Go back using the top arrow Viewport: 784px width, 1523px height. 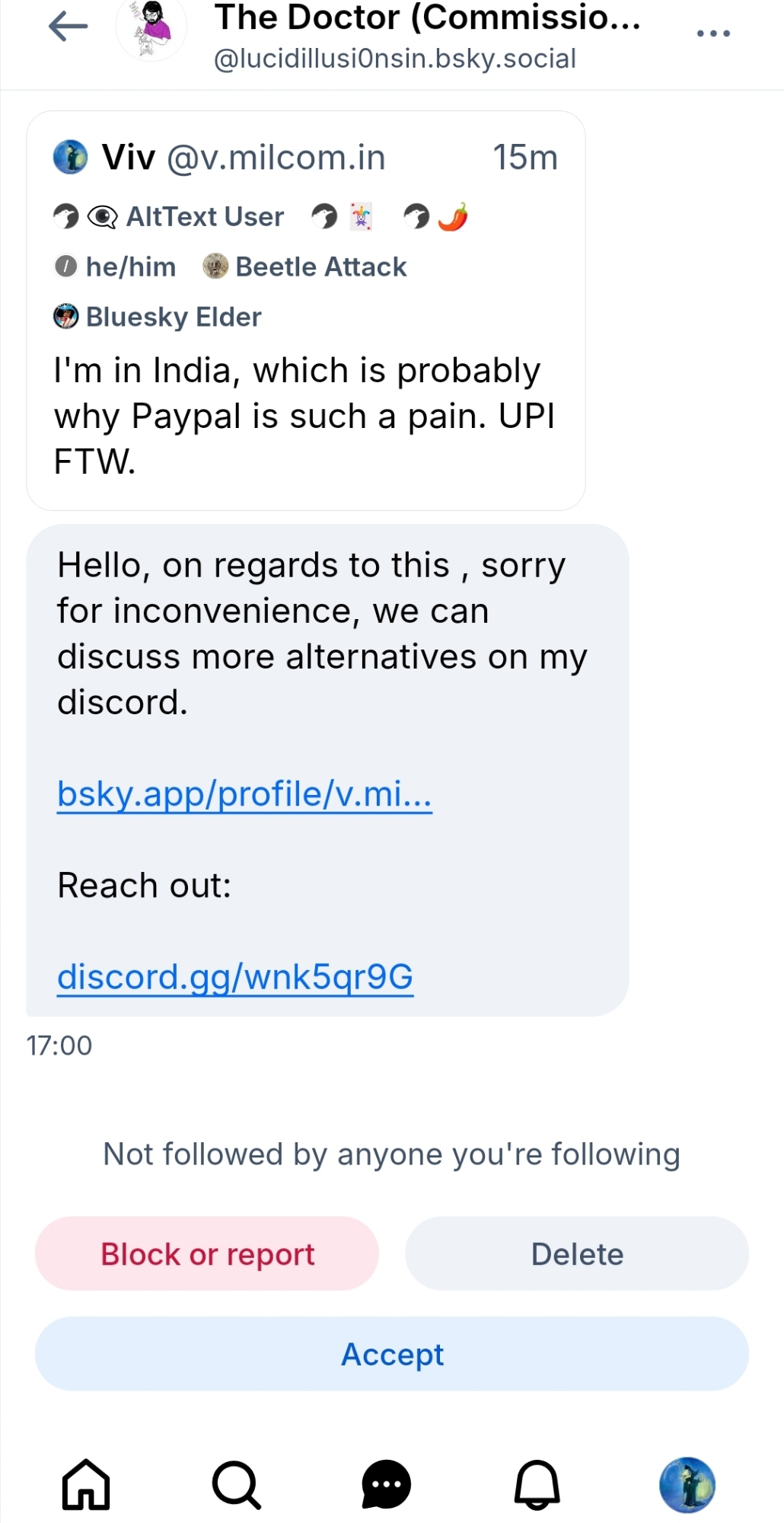(69, 27)
